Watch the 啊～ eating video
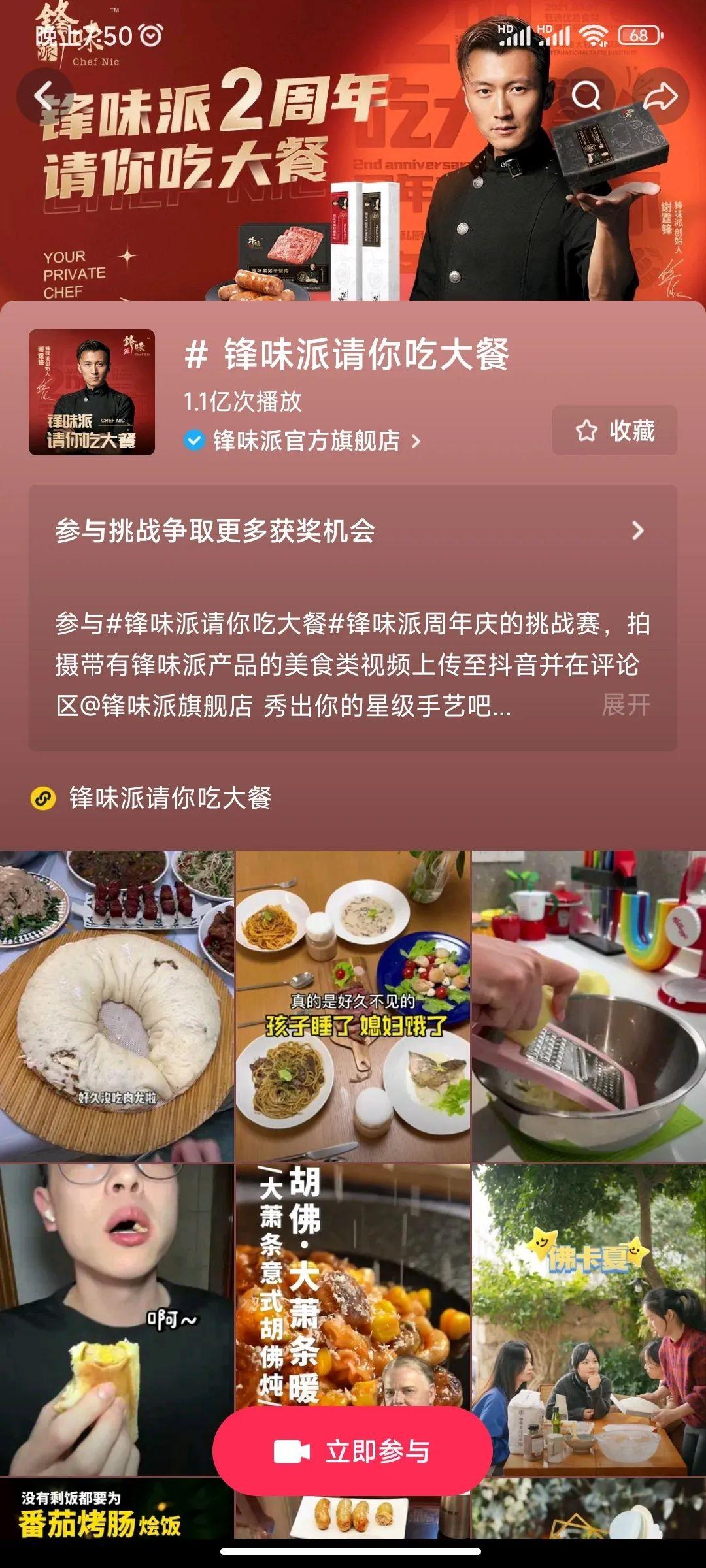Image resolution: width=706 pixels, height=1568 pixels. 116,1320
